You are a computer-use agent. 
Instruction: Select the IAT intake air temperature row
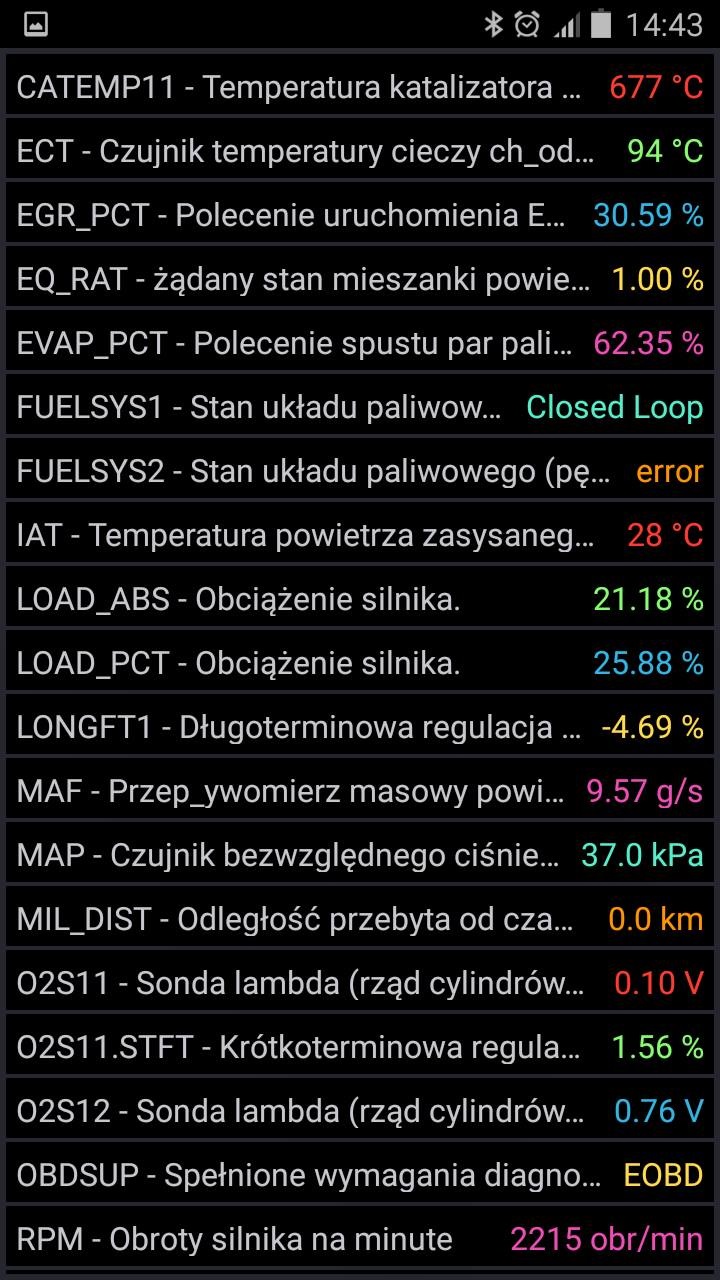(360, 535)
